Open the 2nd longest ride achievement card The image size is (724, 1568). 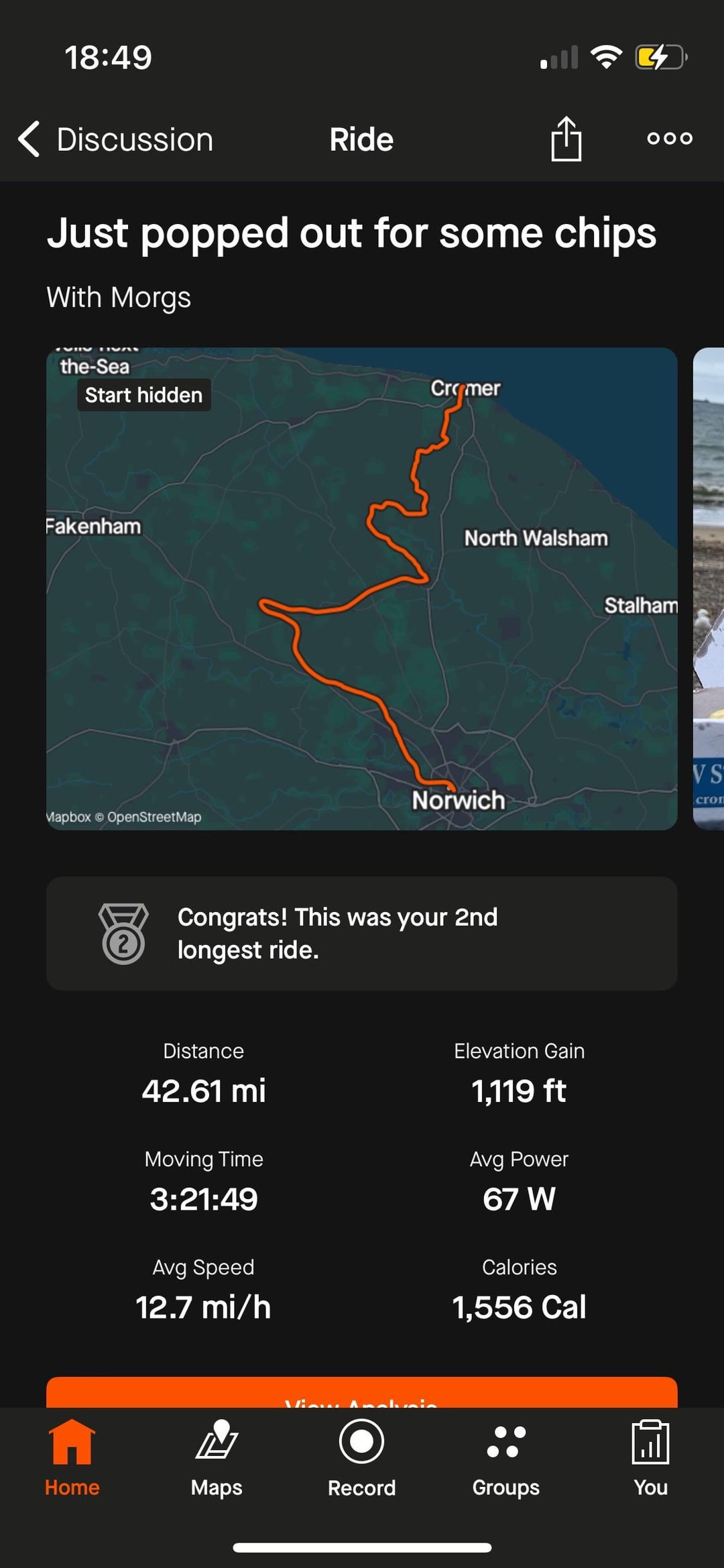click(x=361, y=933)
